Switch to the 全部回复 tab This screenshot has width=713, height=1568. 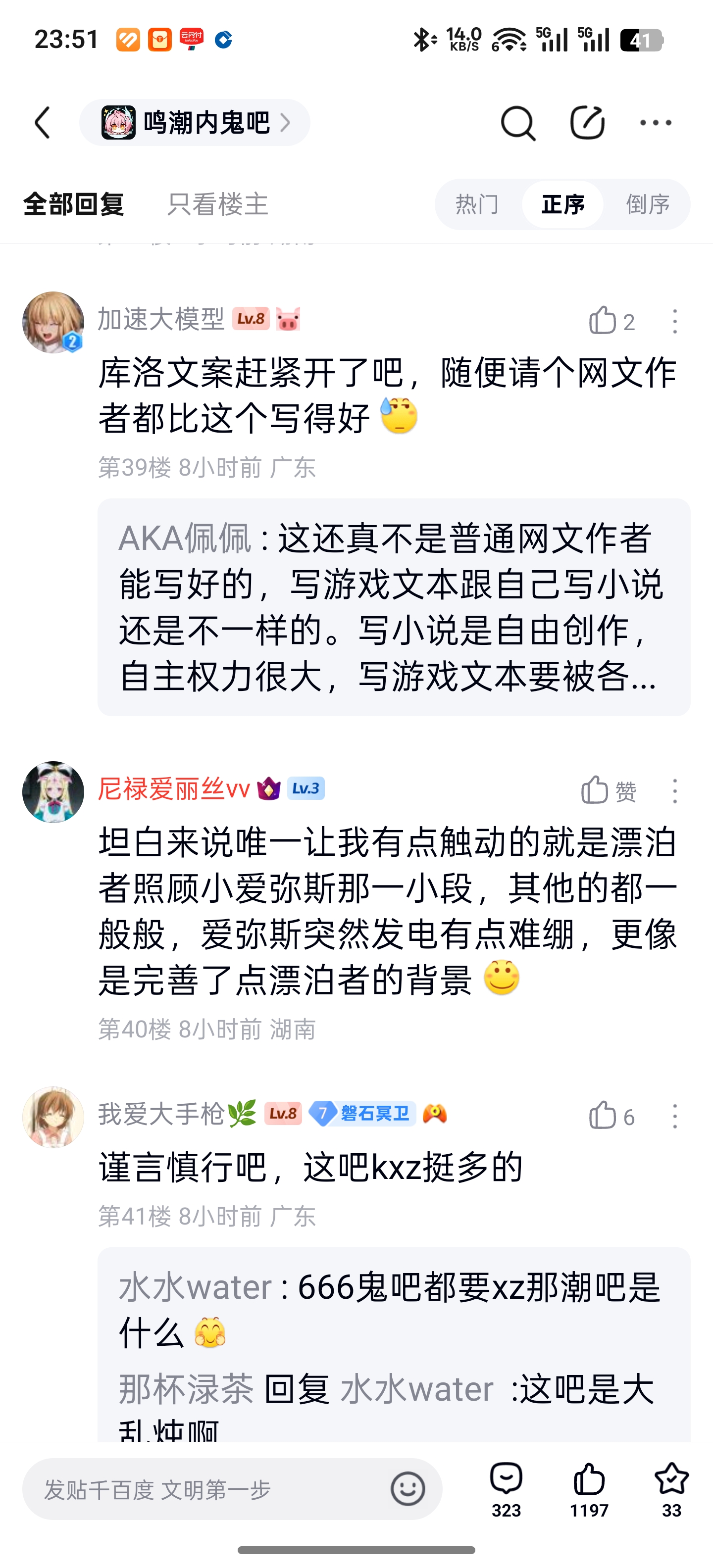(x=74, y=204)
